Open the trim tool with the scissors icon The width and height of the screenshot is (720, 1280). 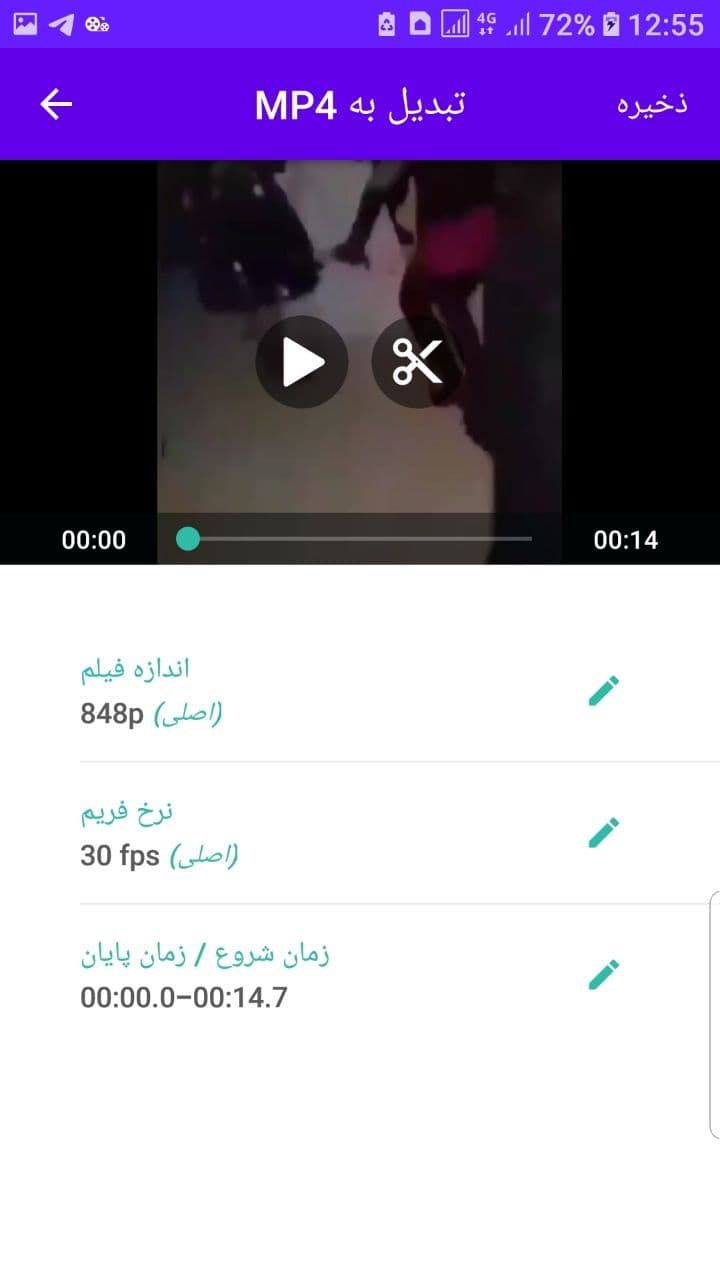[418, 362]
